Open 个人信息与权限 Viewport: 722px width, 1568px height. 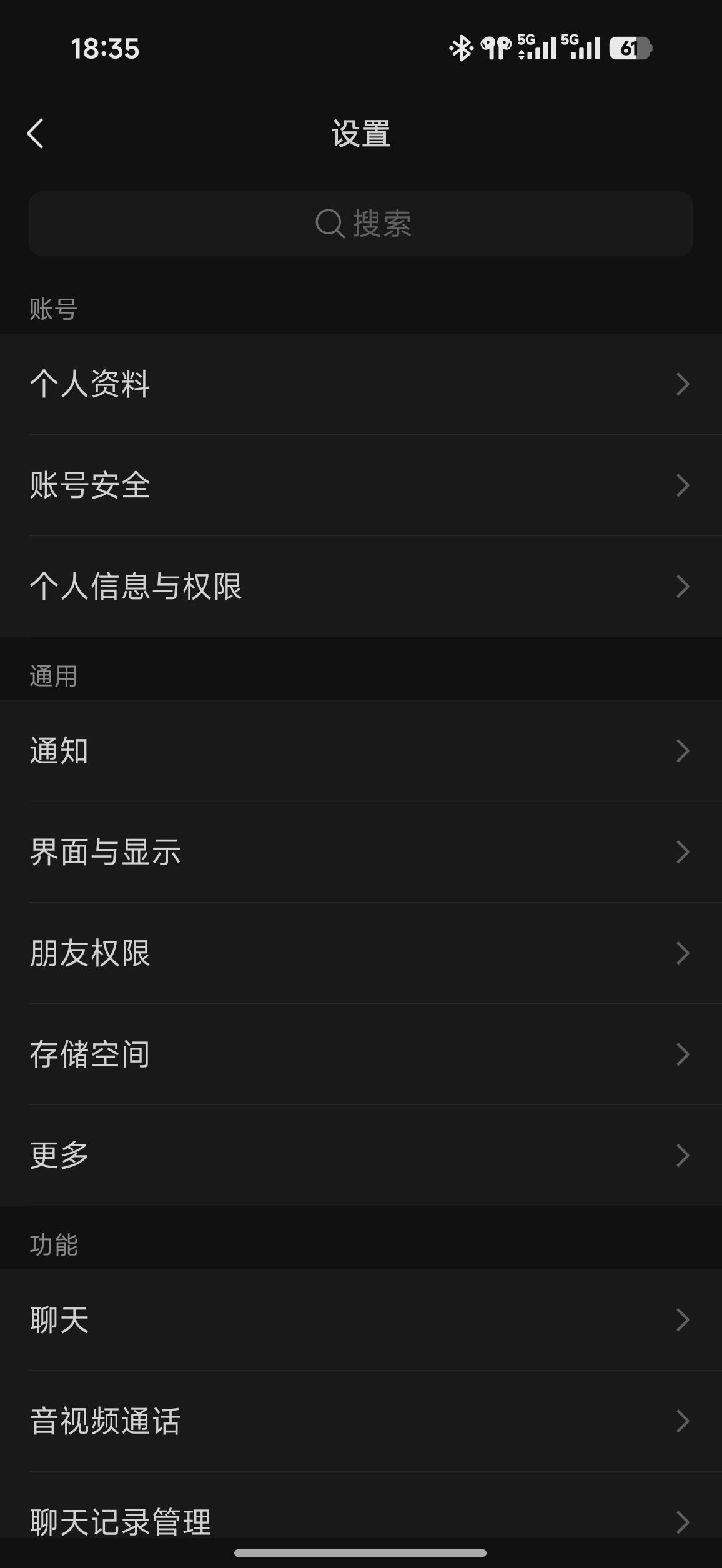coord(361,587)
